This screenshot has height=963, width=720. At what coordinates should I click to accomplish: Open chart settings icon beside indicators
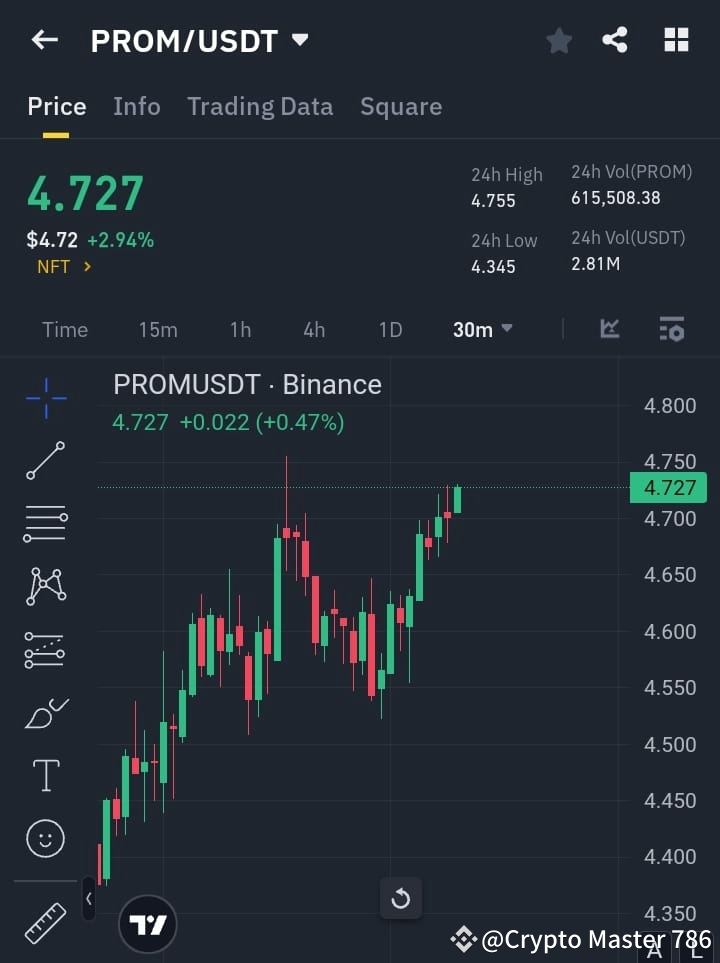[671, 329]
